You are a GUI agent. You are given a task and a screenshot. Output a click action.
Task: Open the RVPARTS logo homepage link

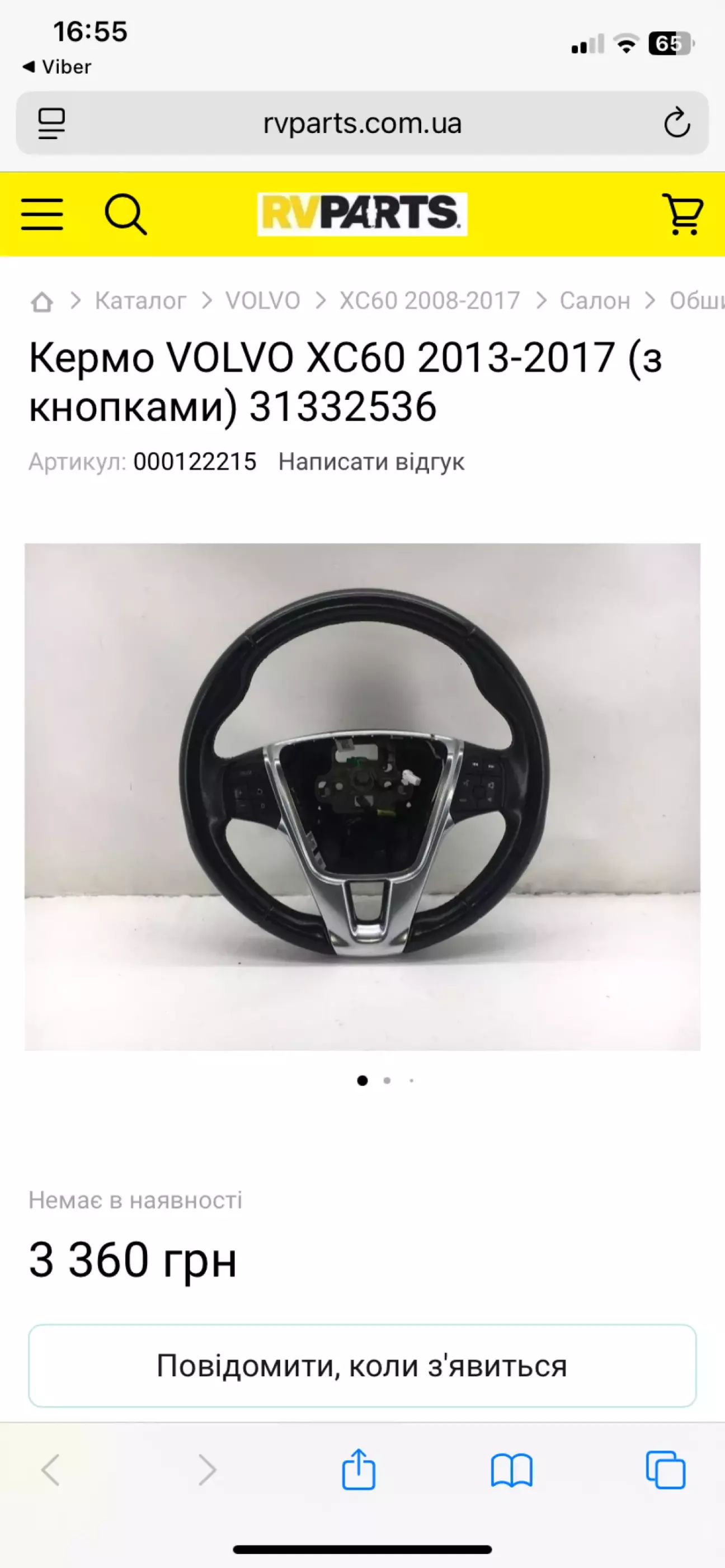coord(362,214)
